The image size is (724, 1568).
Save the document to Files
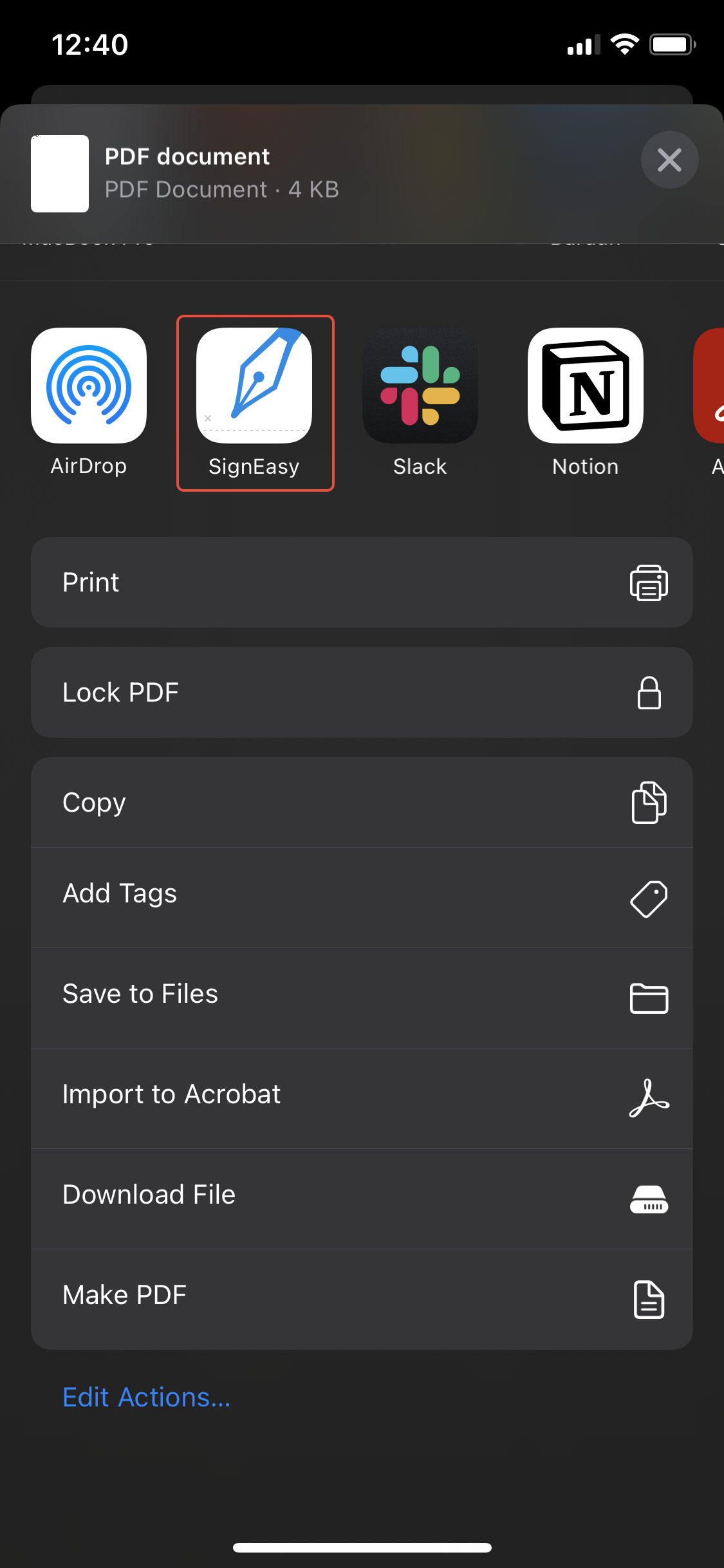[362, 998]
